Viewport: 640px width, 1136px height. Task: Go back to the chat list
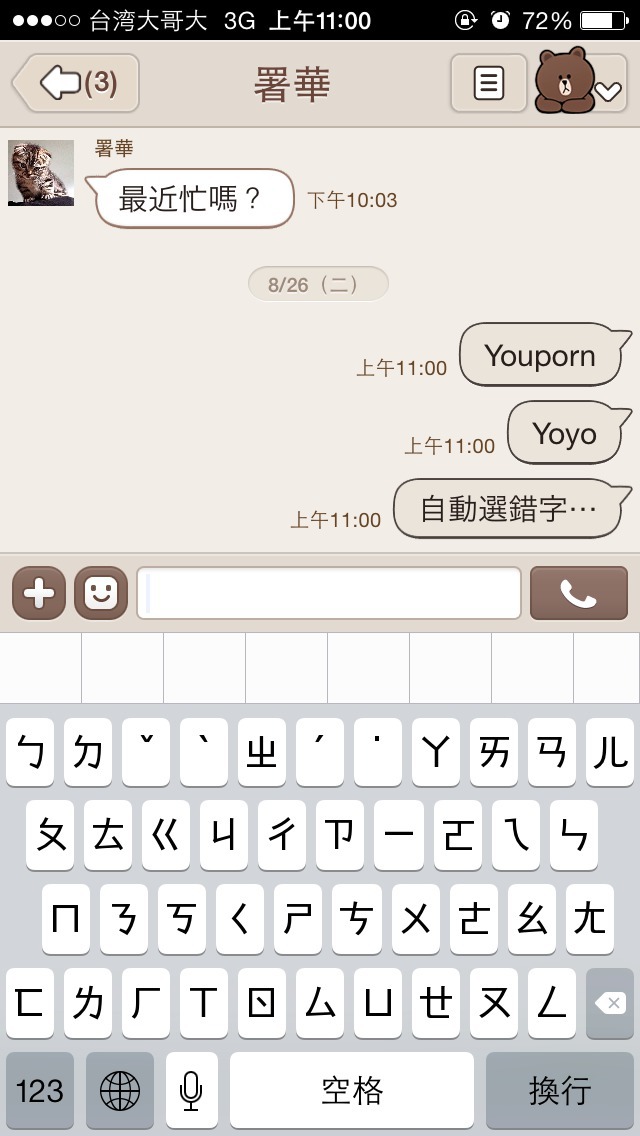tap(76, 83)
